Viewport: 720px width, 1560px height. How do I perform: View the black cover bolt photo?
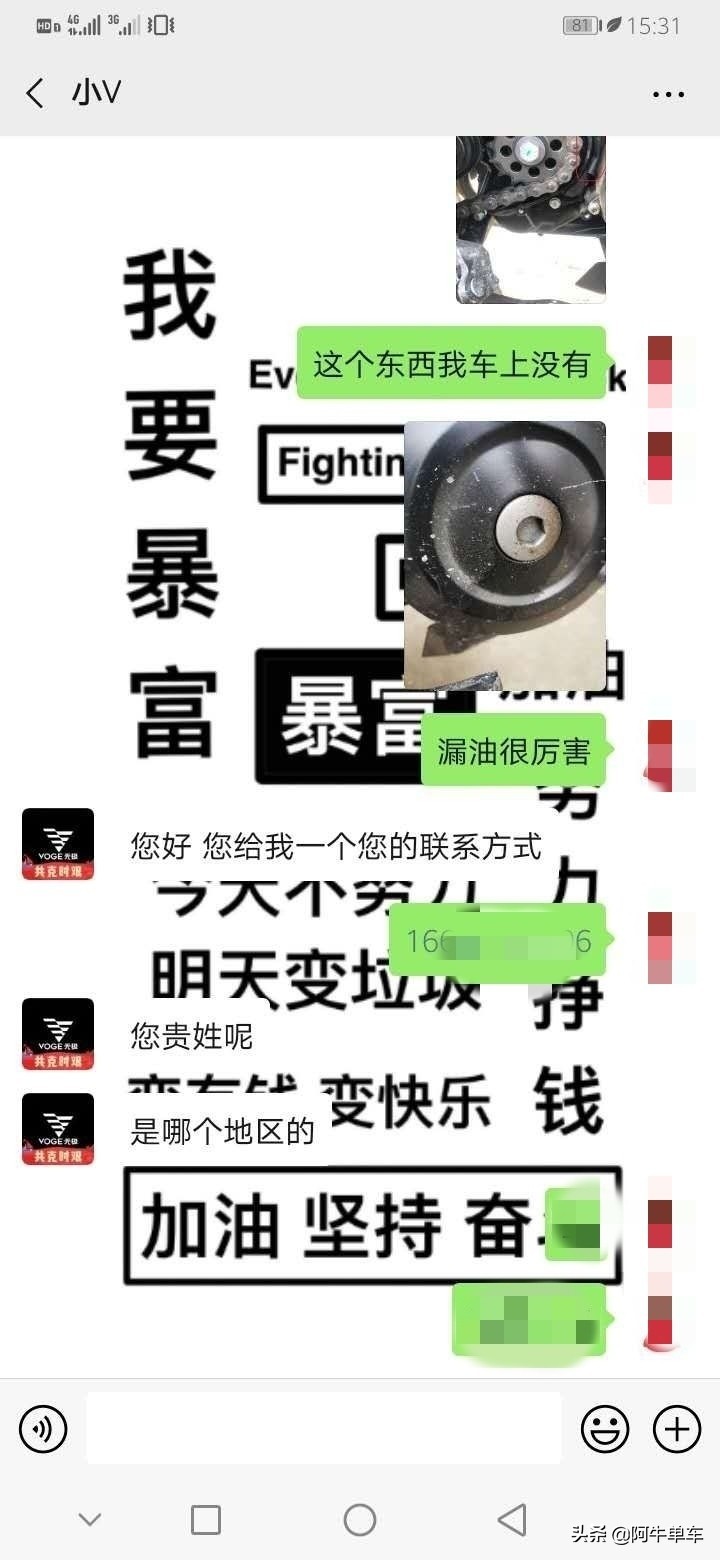click(x=505, y=555)
